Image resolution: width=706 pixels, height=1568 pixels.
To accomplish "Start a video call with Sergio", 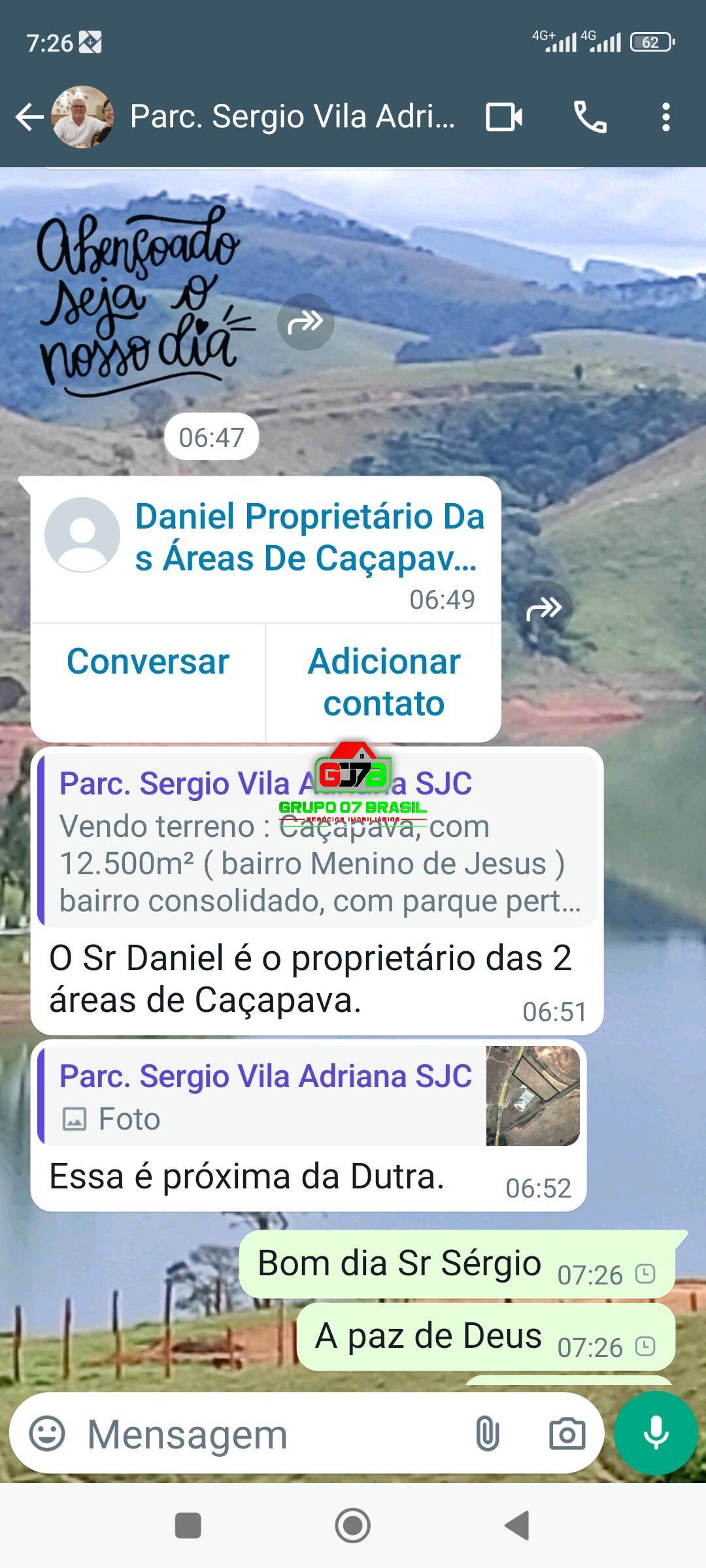I will (502, 118).
